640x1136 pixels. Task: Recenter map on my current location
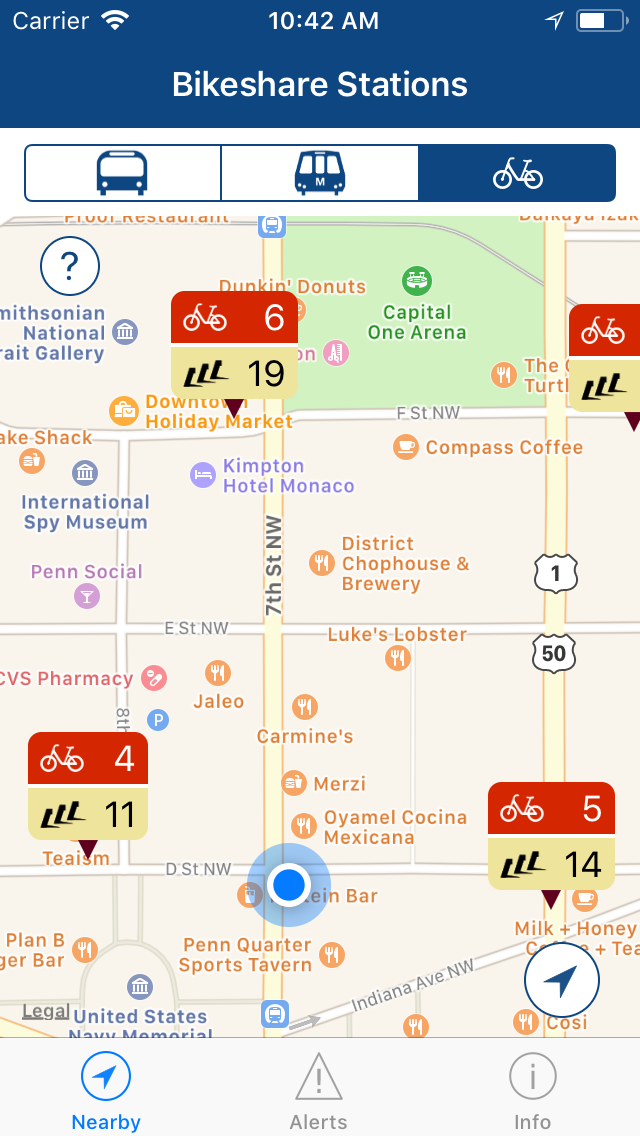(562, 980)
